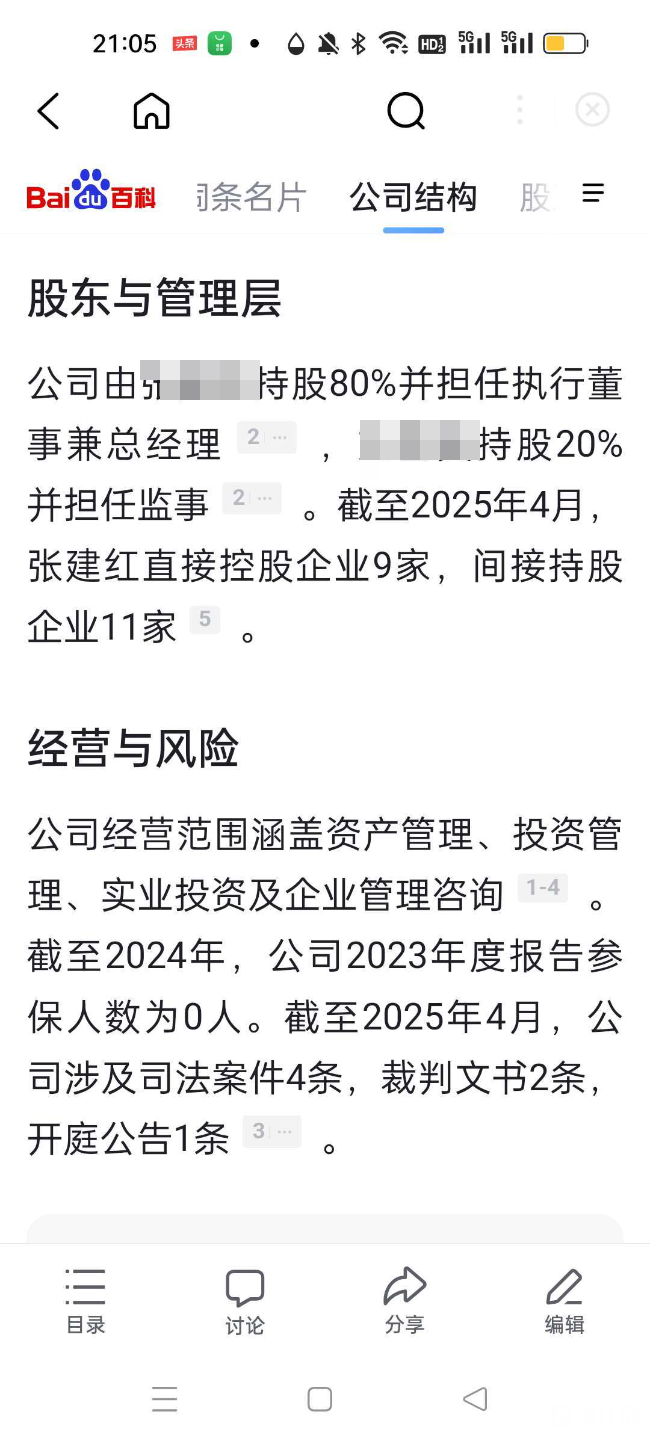Tap the system back triangle button
The width and height of the screenshot is (650, 1444).
click(x=476, y=1399)
